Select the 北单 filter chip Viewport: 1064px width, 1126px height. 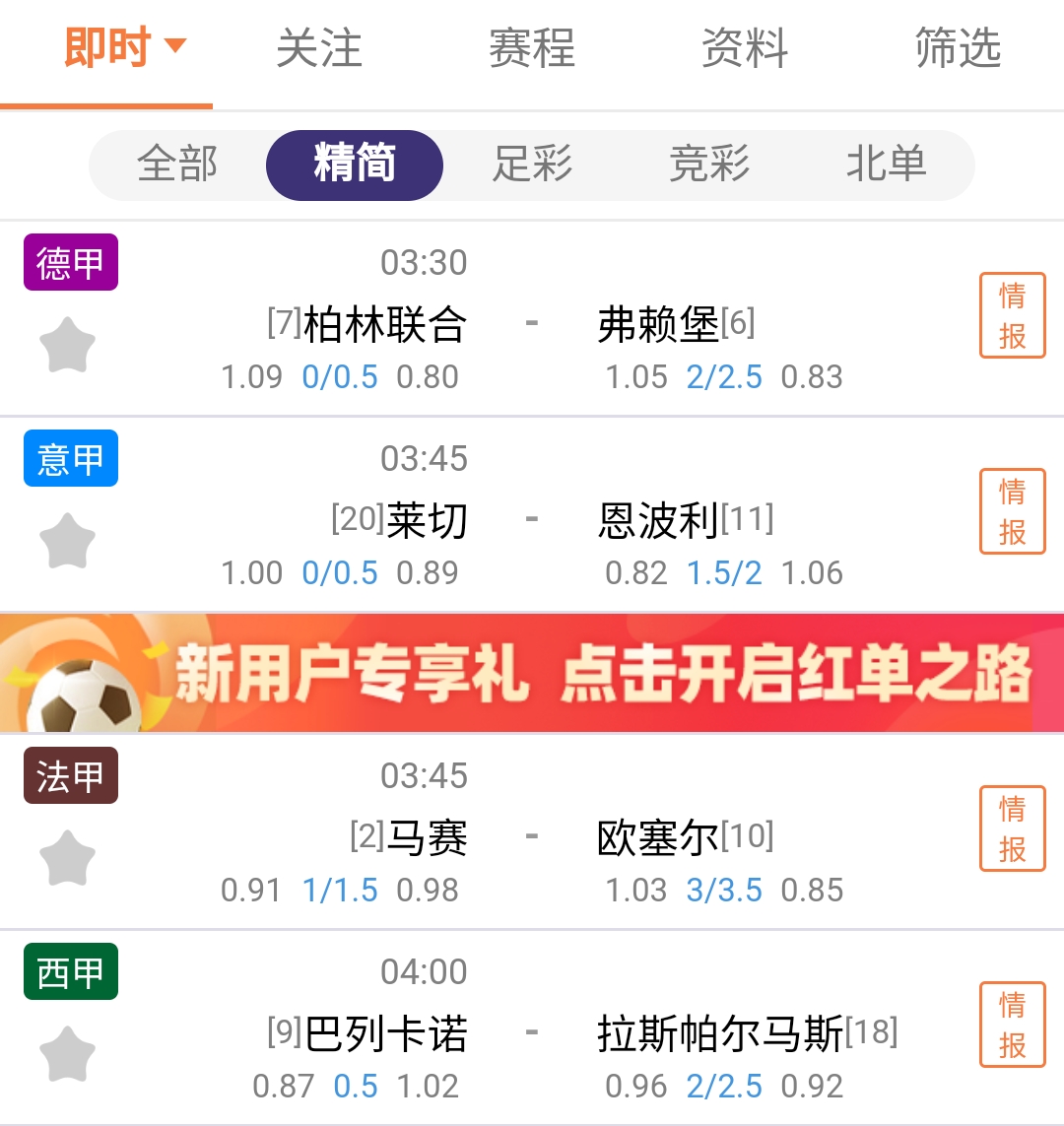click(886, 165)
